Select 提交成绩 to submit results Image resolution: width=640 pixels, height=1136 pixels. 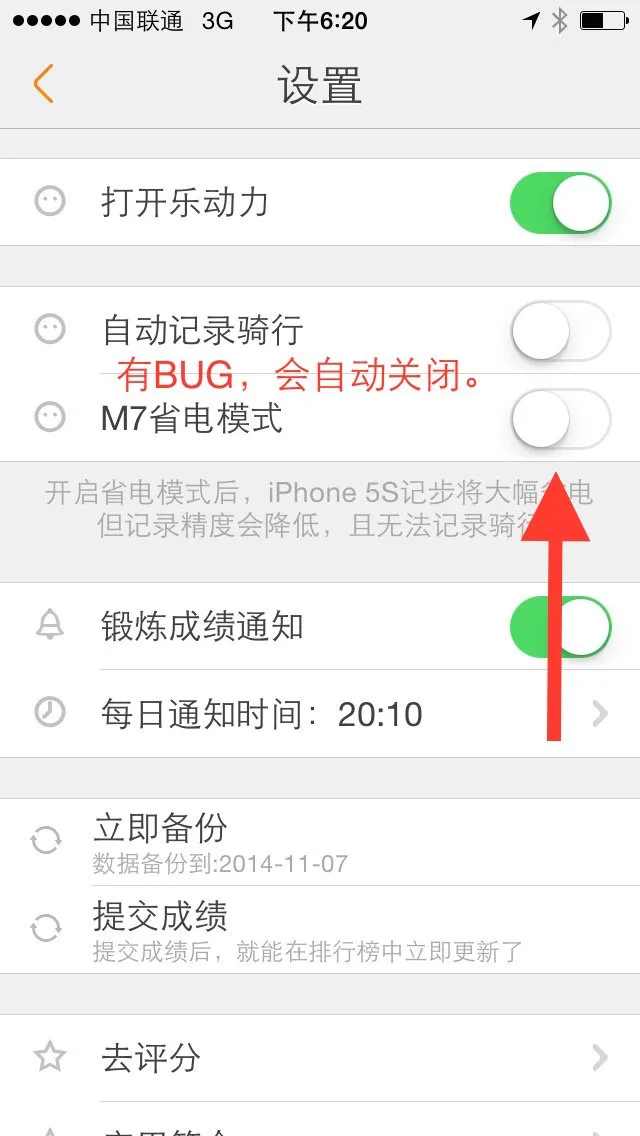tap(320, 930)
